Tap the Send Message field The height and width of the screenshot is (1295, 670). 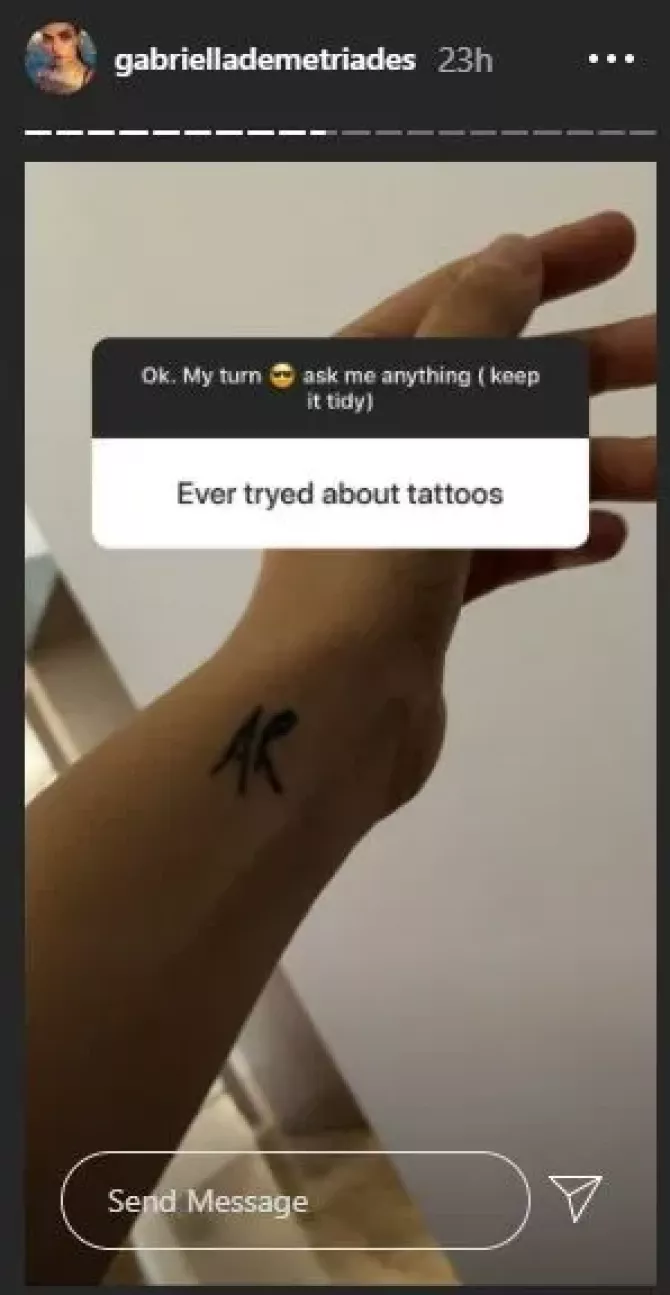point(295,1200)
